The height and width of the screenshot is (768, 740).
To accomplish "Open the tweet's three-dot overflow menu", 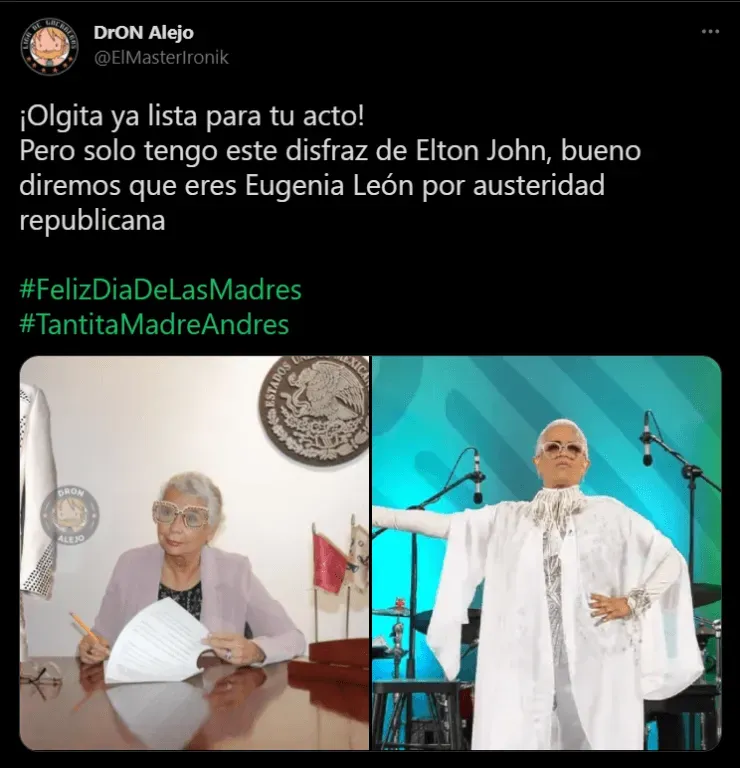I will (709, 32).
